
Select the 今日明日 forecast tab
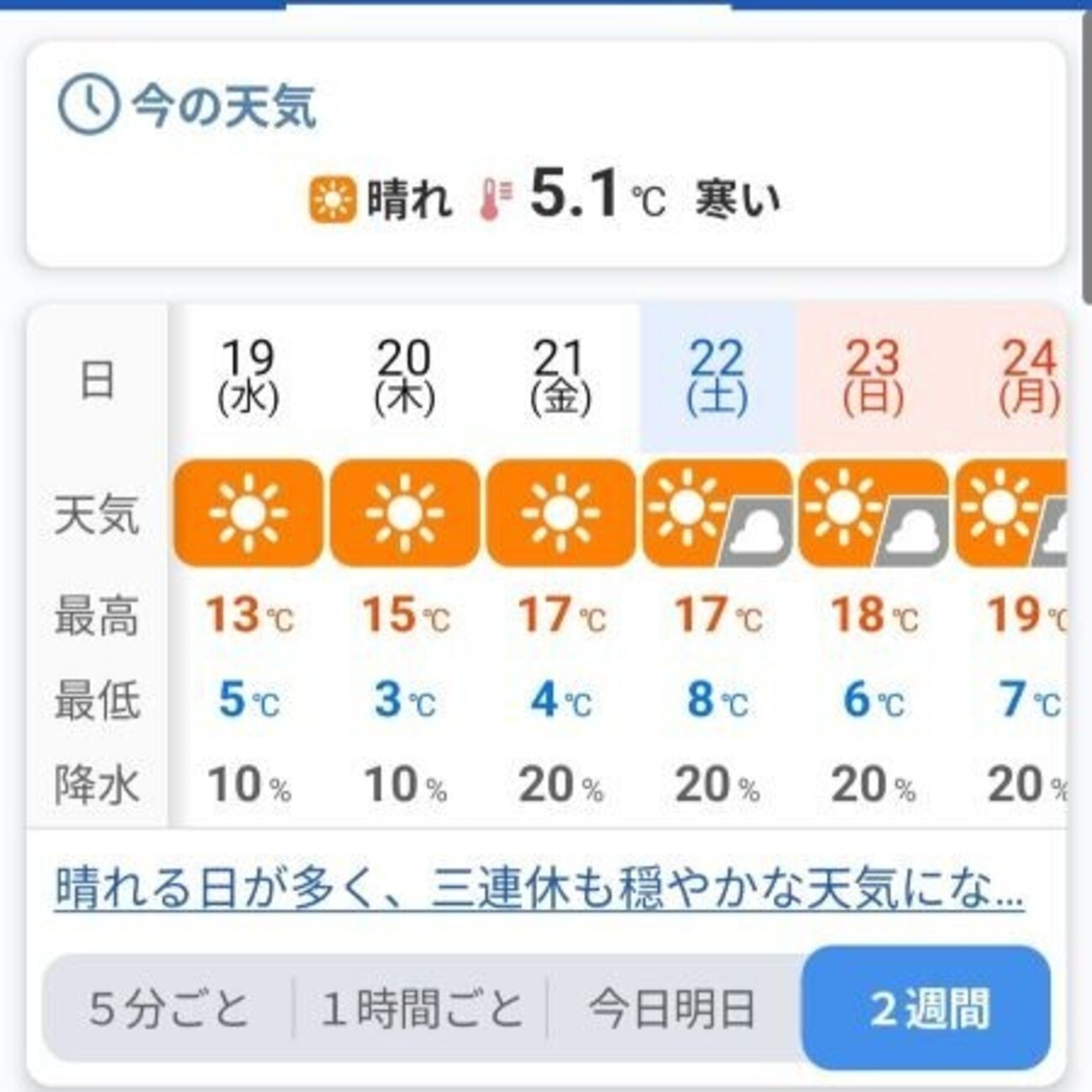(x=671, y=1008)
